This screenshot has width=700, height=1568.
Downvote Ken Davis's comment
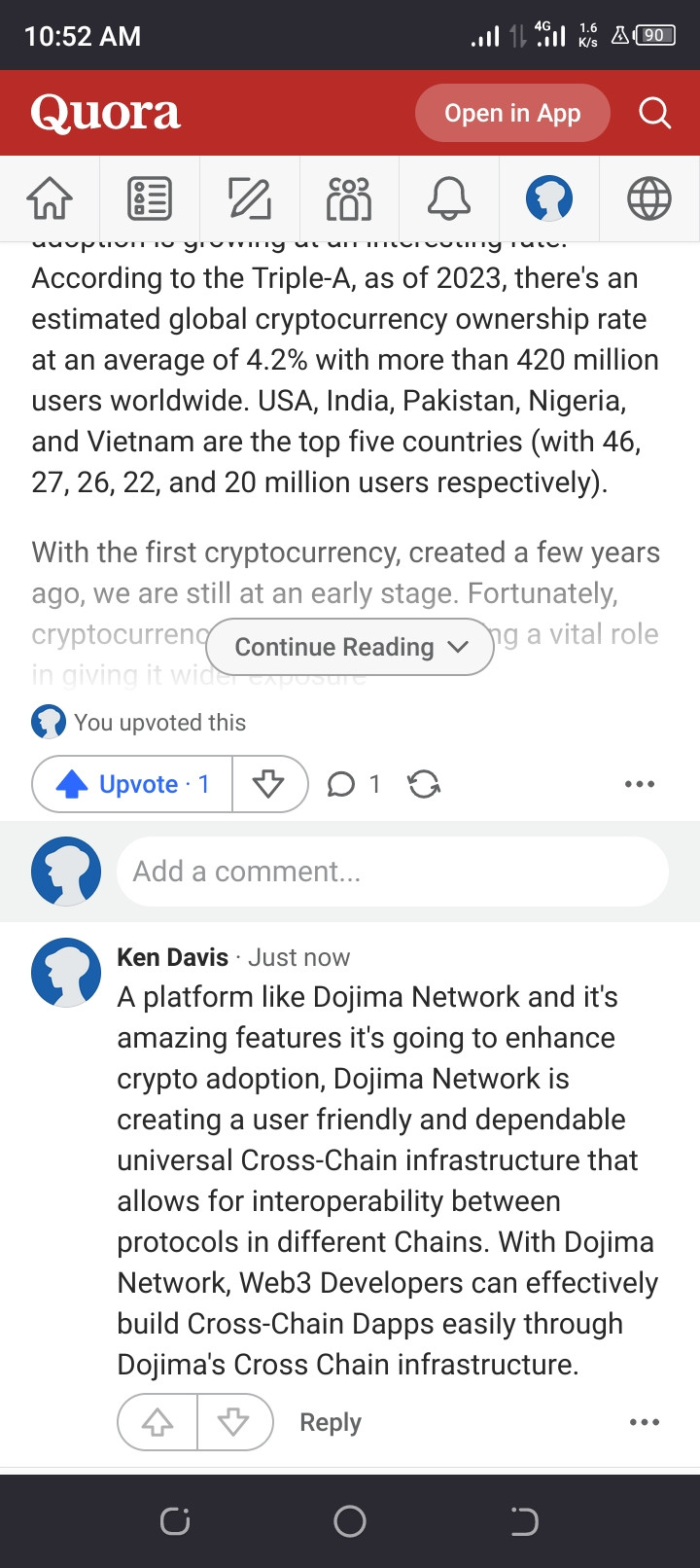[234, 1422]
